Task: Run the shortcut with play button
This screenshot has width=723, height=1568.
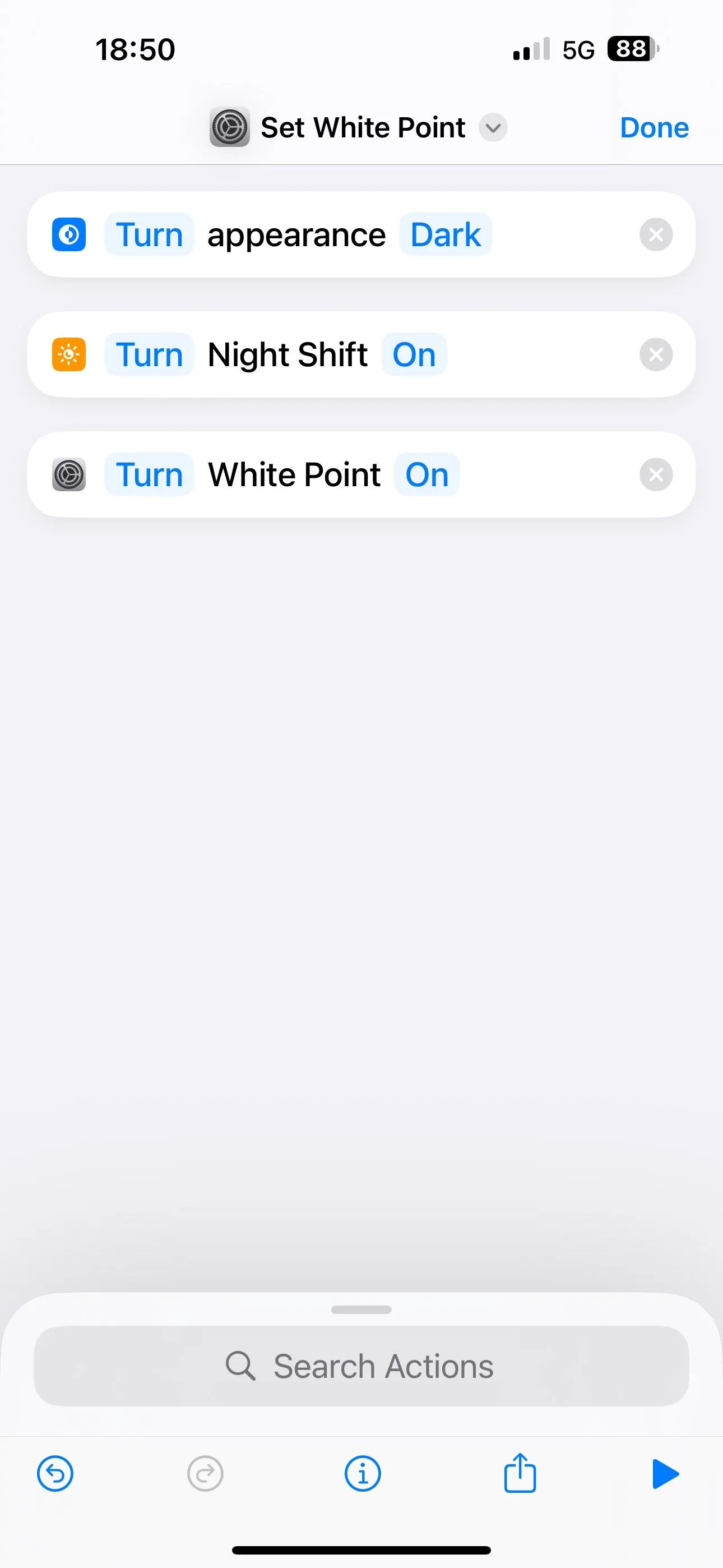Action: pos(665,1474)
